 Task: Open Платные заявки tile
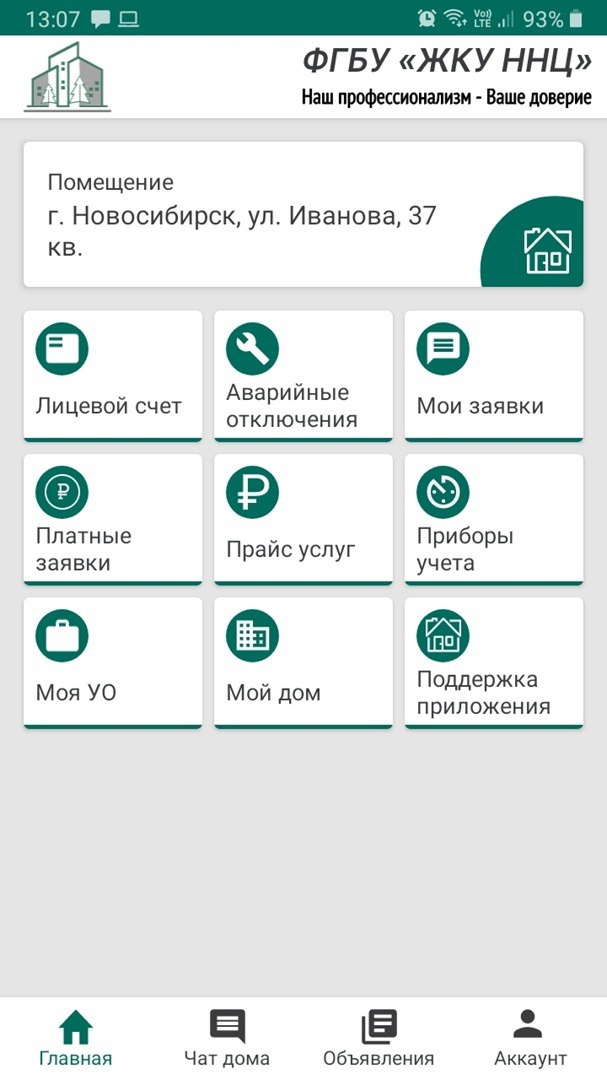[112, 519]
